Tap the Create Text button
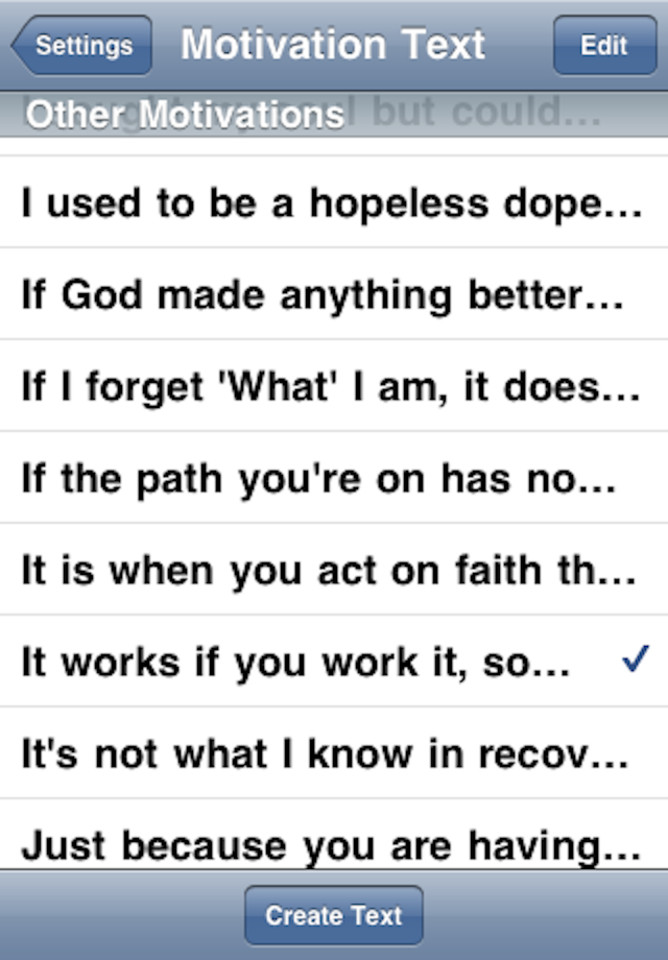 click(x=334, y=915)
